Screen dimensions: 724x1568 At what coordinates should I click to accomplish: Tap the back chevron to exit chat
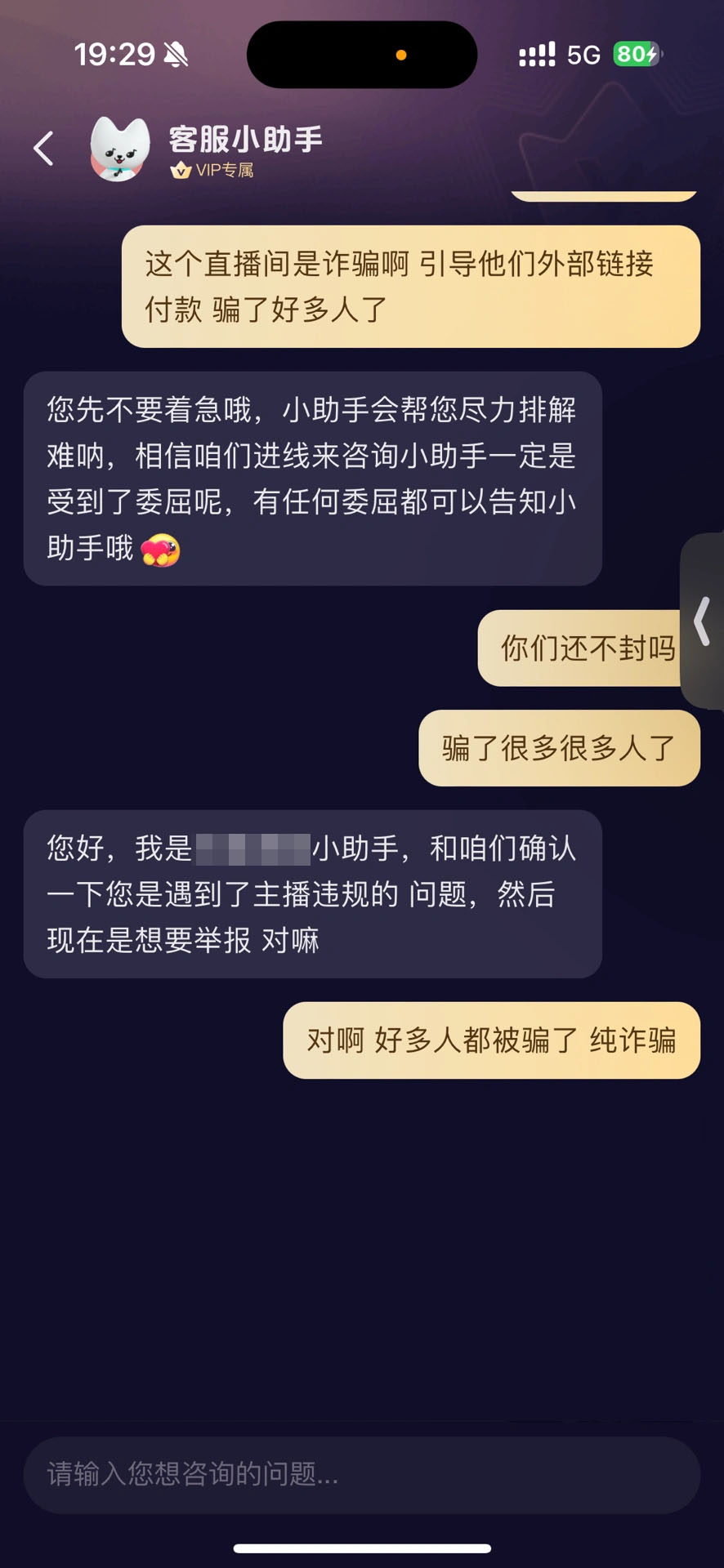[42, 147]
